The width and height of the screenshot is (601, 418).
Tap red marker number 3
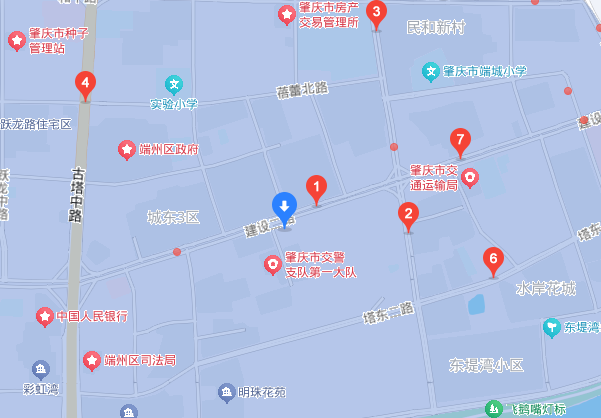tap(376, 13)
